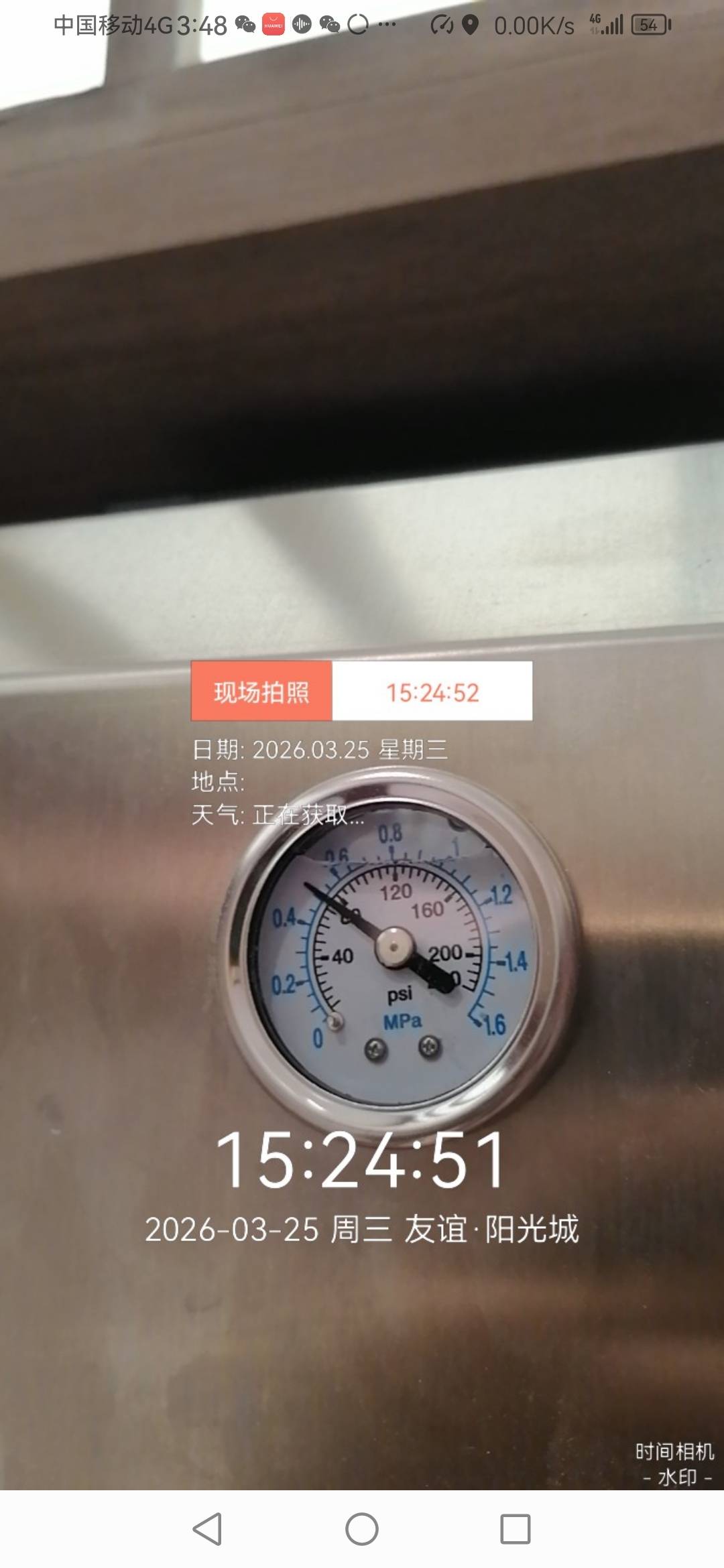Tap the home circle button

click(x=362, y=1528)
